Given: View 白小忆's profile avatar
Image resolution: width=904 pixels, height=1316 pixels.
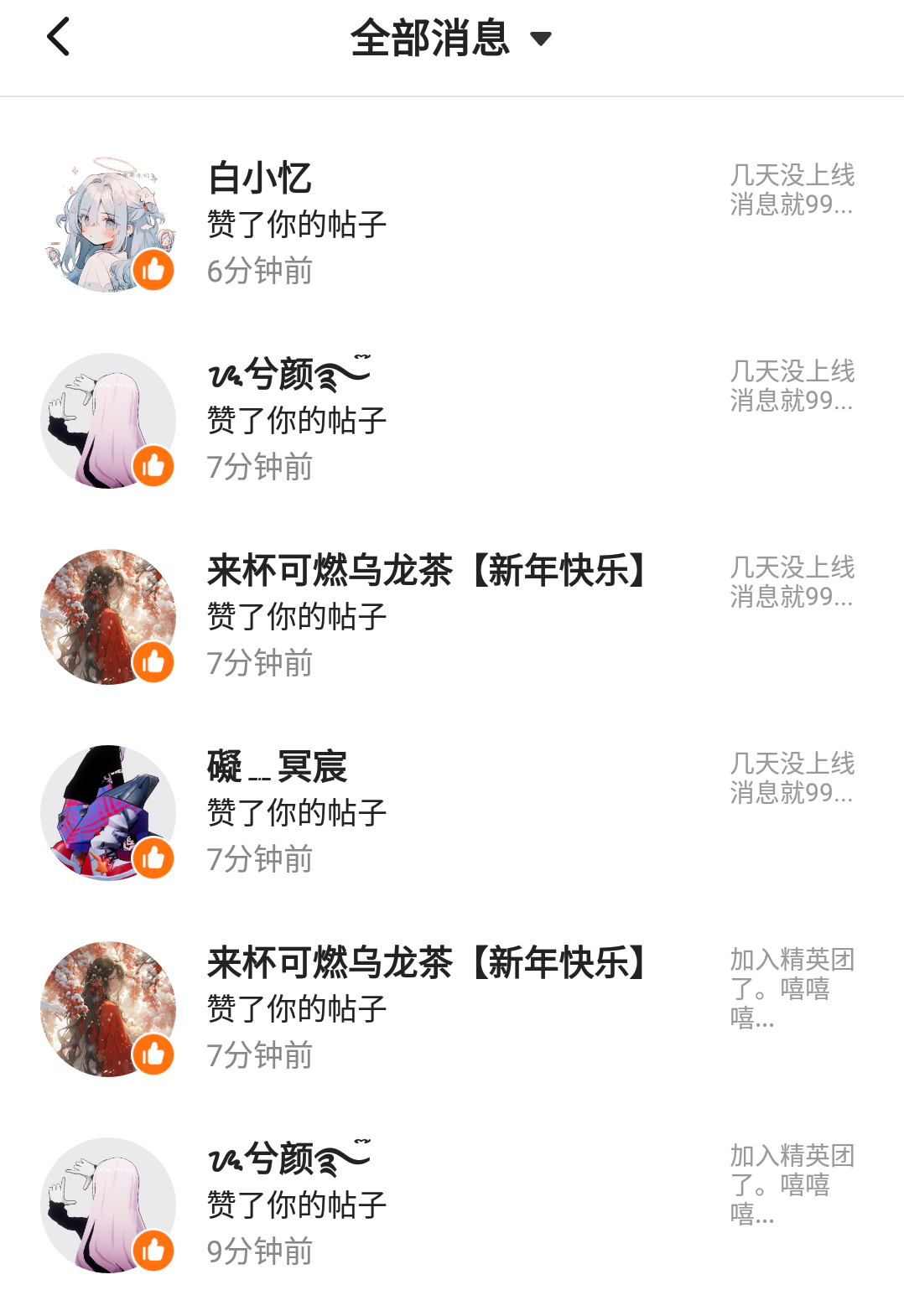Looking at the screenshot, I should [108, 224].
